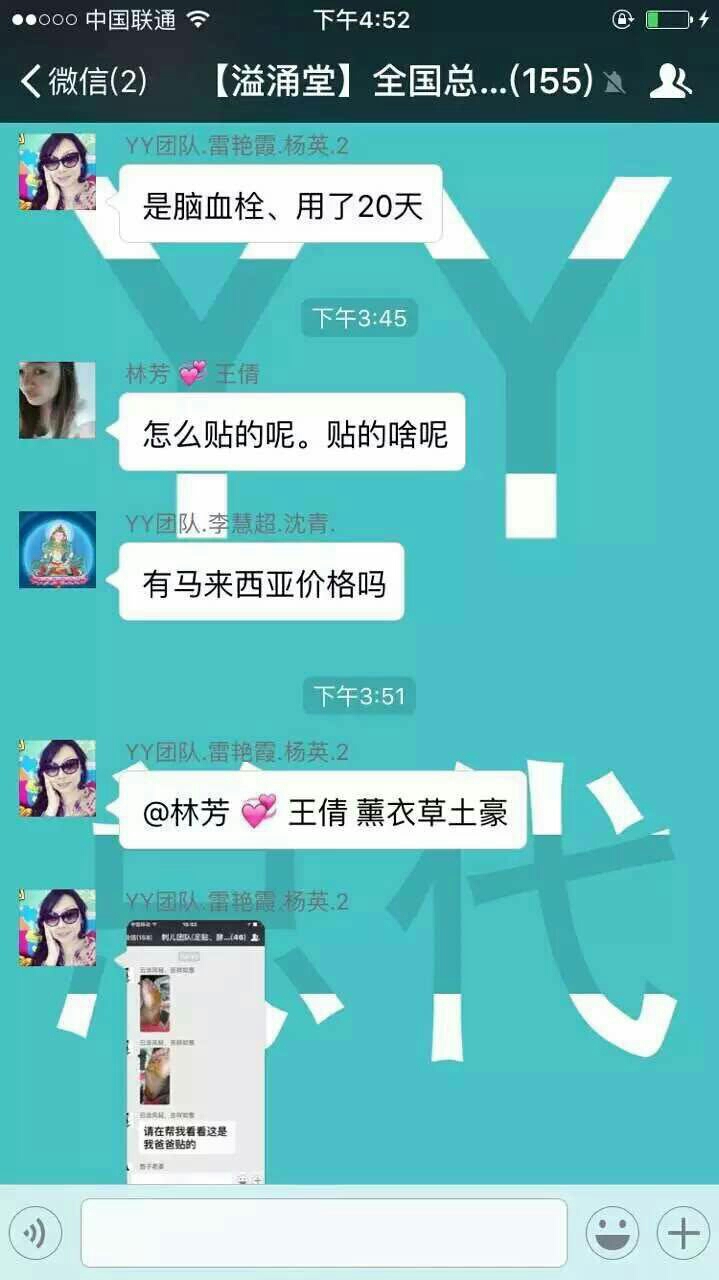Open YY团队.李慧超.沈青's avatar profile
This screenshot has width=719, height=1280.
pyautogui.click(x=57, y=549)
